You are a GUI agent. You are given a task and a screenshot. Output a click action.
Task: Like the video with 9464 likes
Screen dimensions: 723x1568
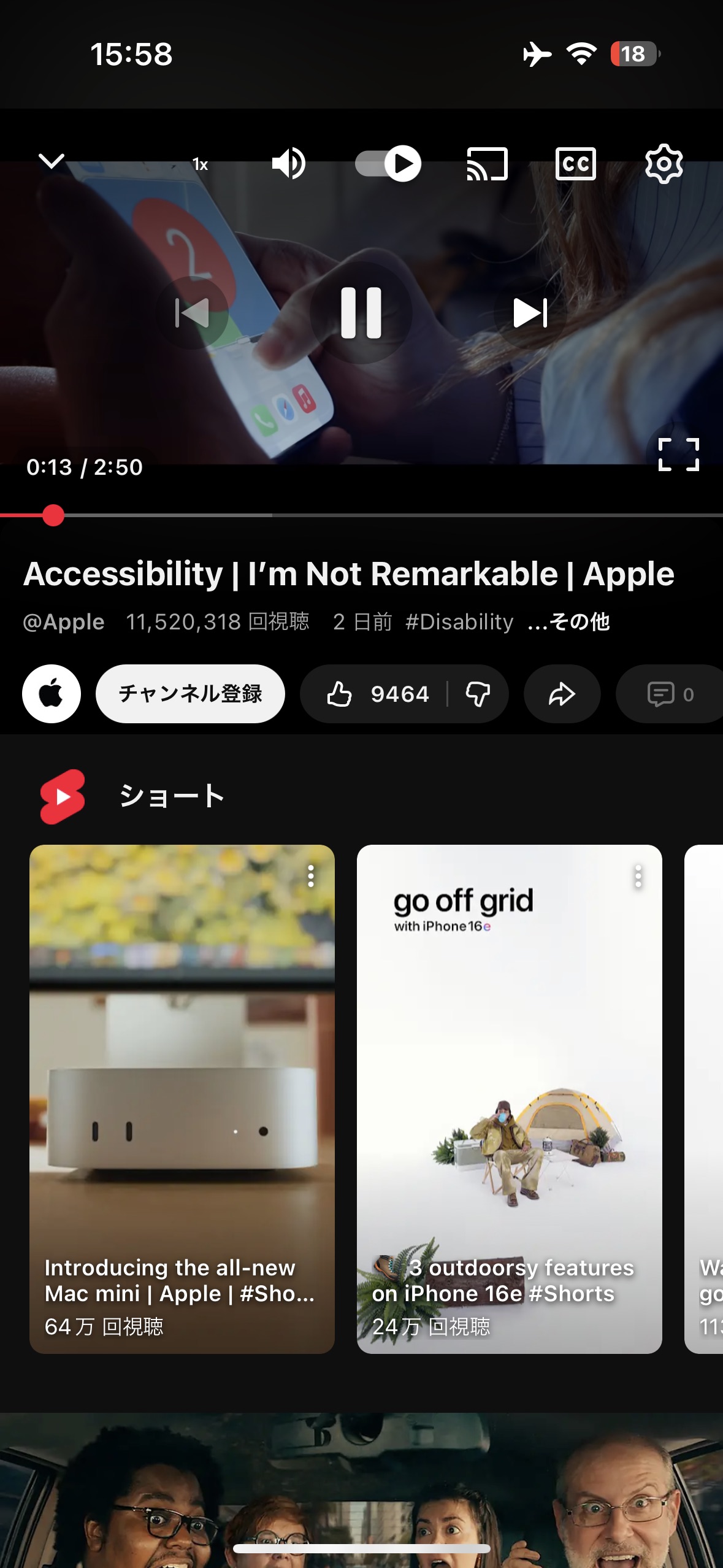377,694
